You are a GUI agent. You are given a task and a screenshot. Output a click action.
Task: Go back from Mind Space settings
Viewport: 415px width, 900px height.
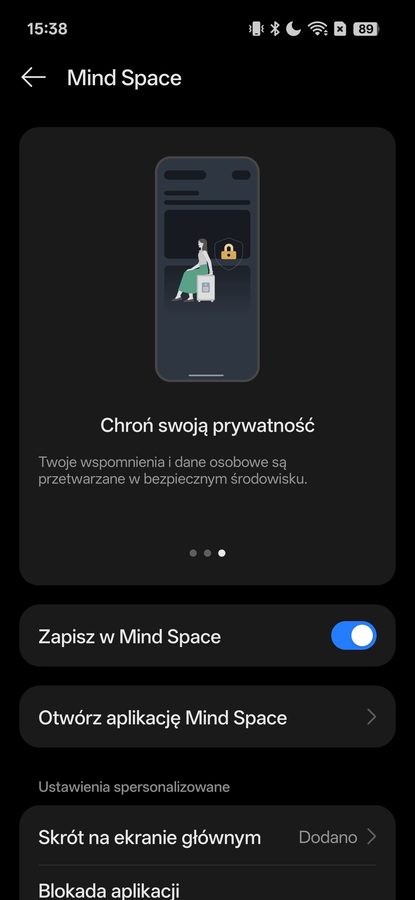click(33, 77)
